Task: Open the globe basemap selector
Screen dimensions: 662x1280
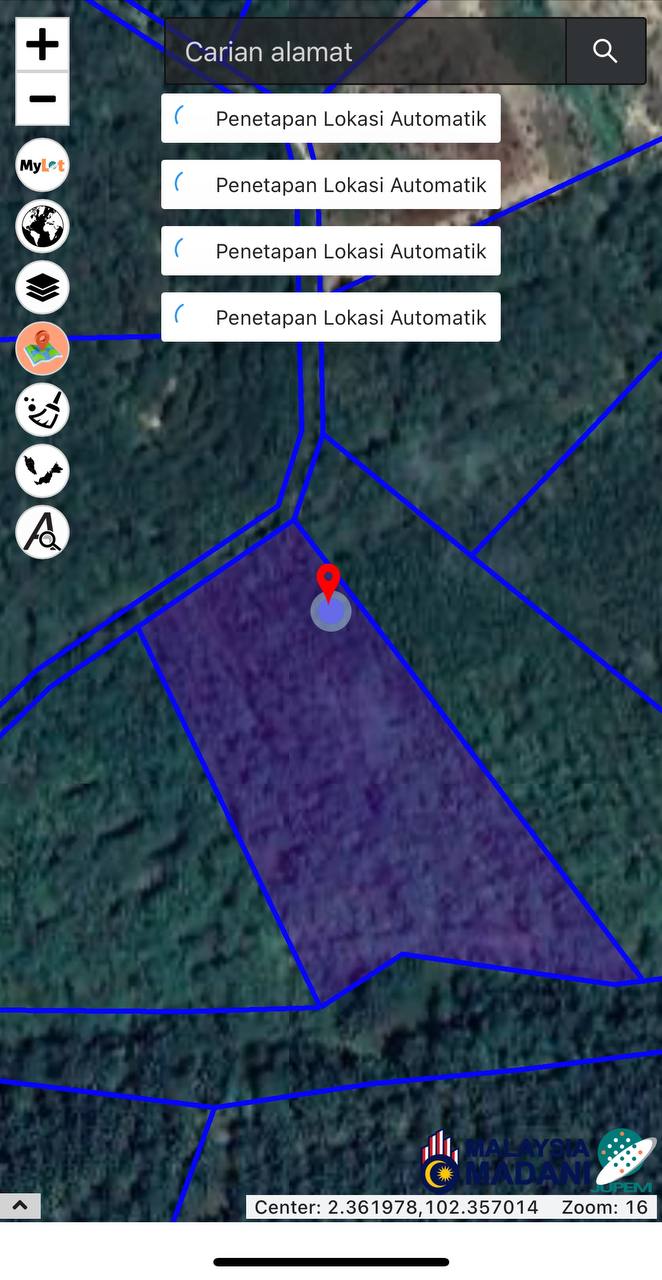Action: [x=42, y=226]
